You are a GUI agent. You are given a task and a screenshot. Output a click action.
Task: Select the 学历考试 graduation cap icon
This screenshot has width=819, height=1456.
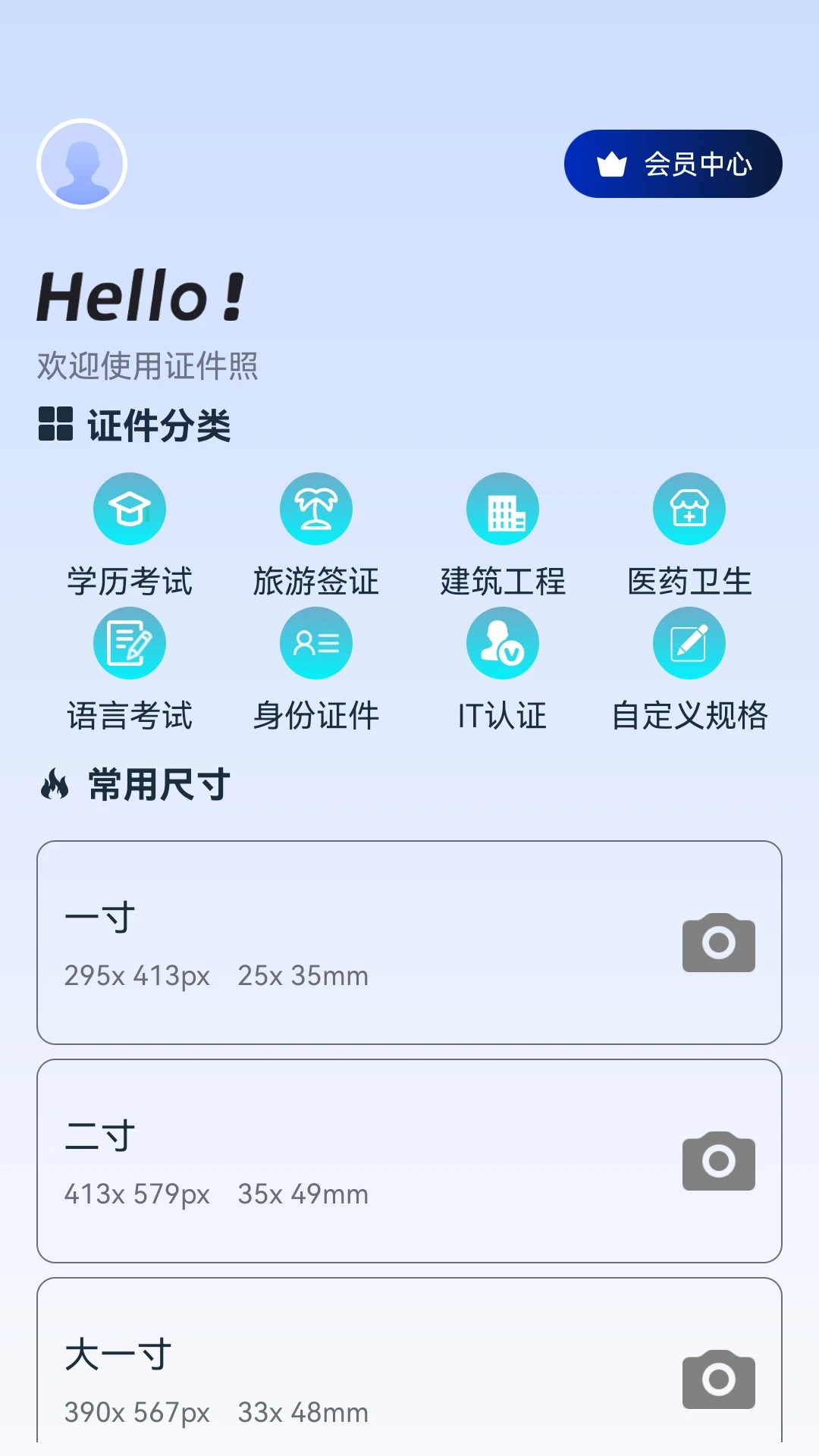129,509
